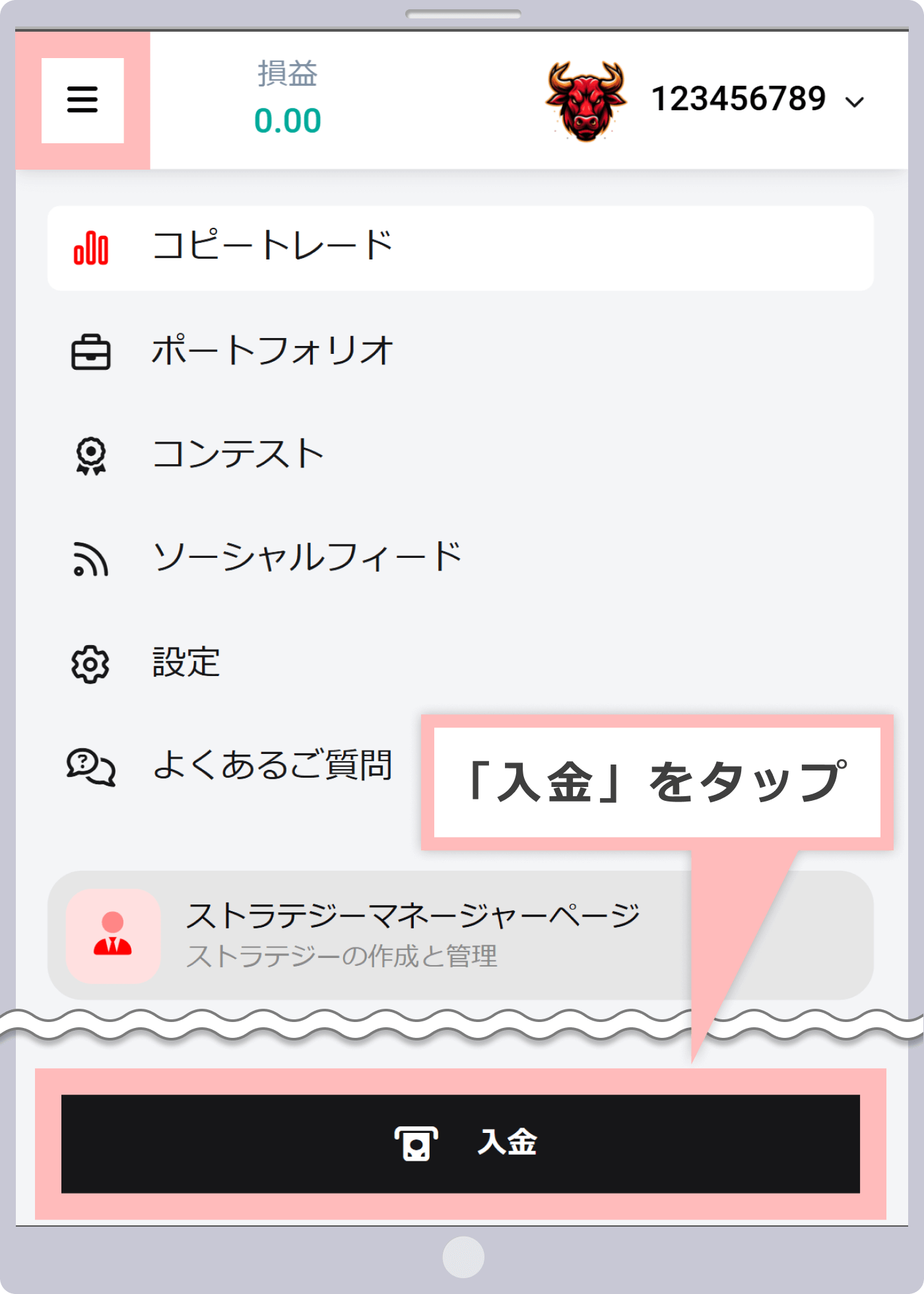Click the bull avatar image
Screen dimensions: 924x1294
pyautogui.click(x=586, y=100)
